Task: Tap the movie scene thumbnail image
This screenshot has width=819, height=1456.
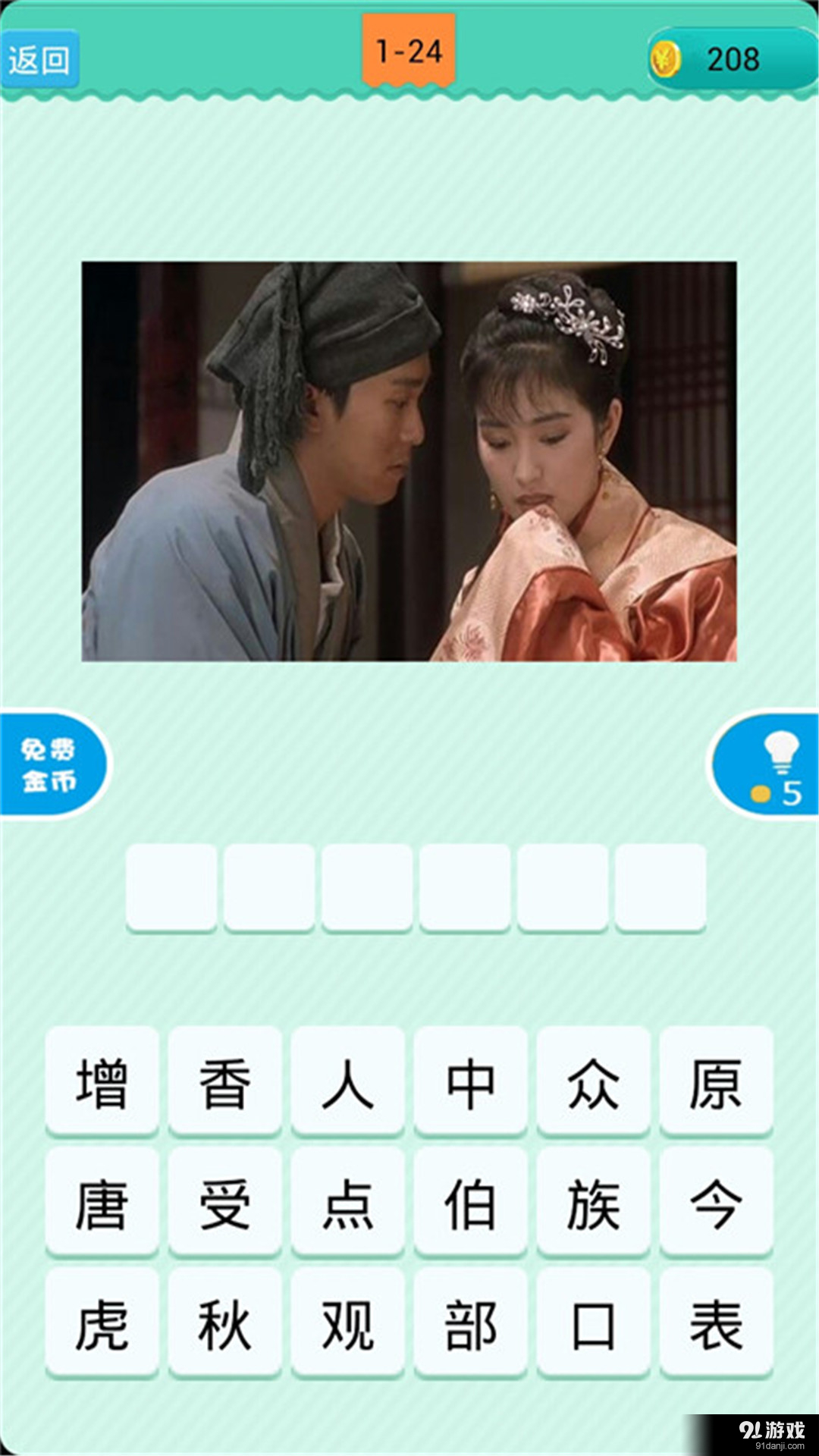Action: tap(409, 463)
